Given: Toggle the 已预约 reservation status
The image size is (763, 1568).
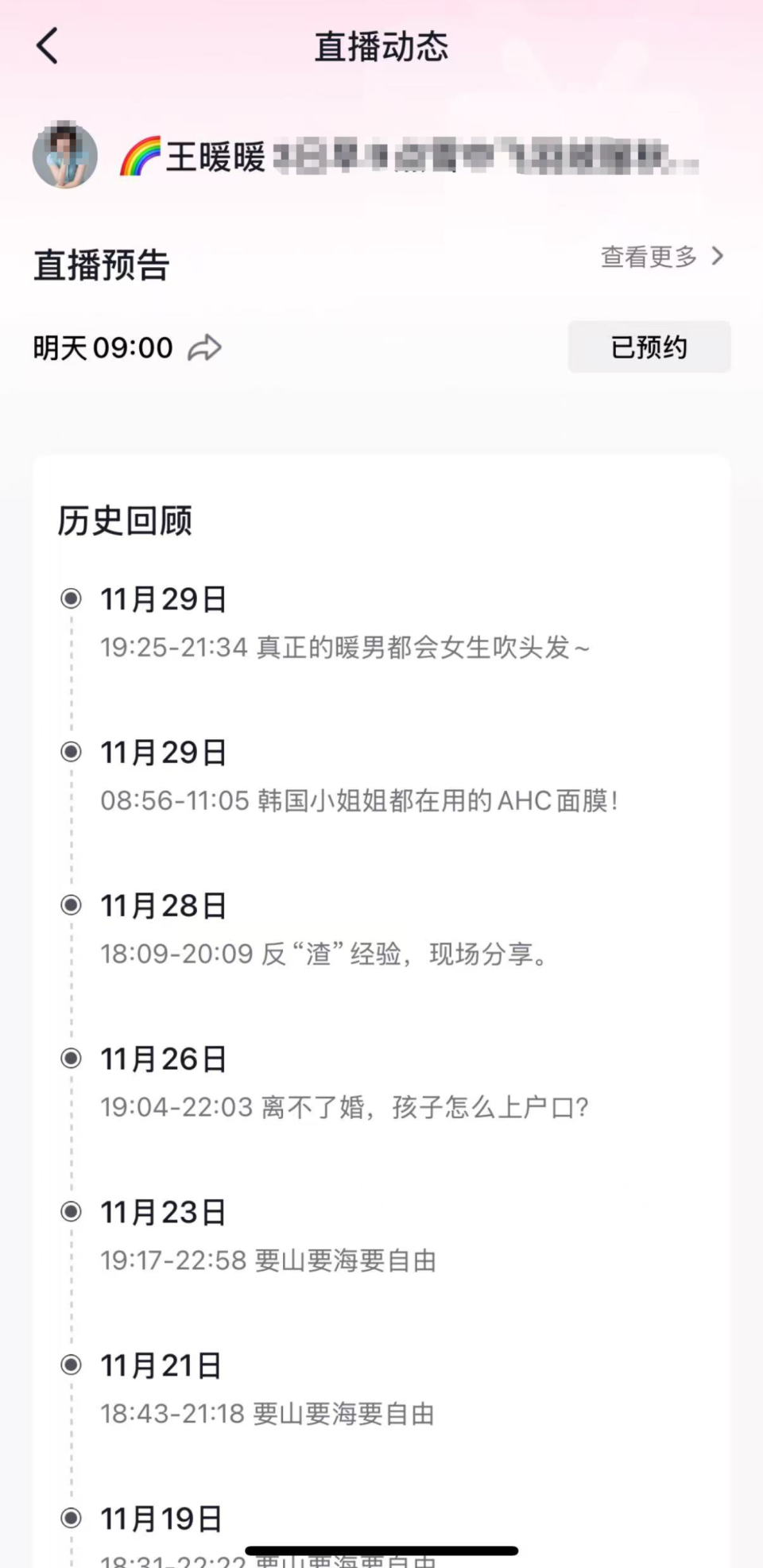Looking at the screenshot, I should click(x=649, y=347).
